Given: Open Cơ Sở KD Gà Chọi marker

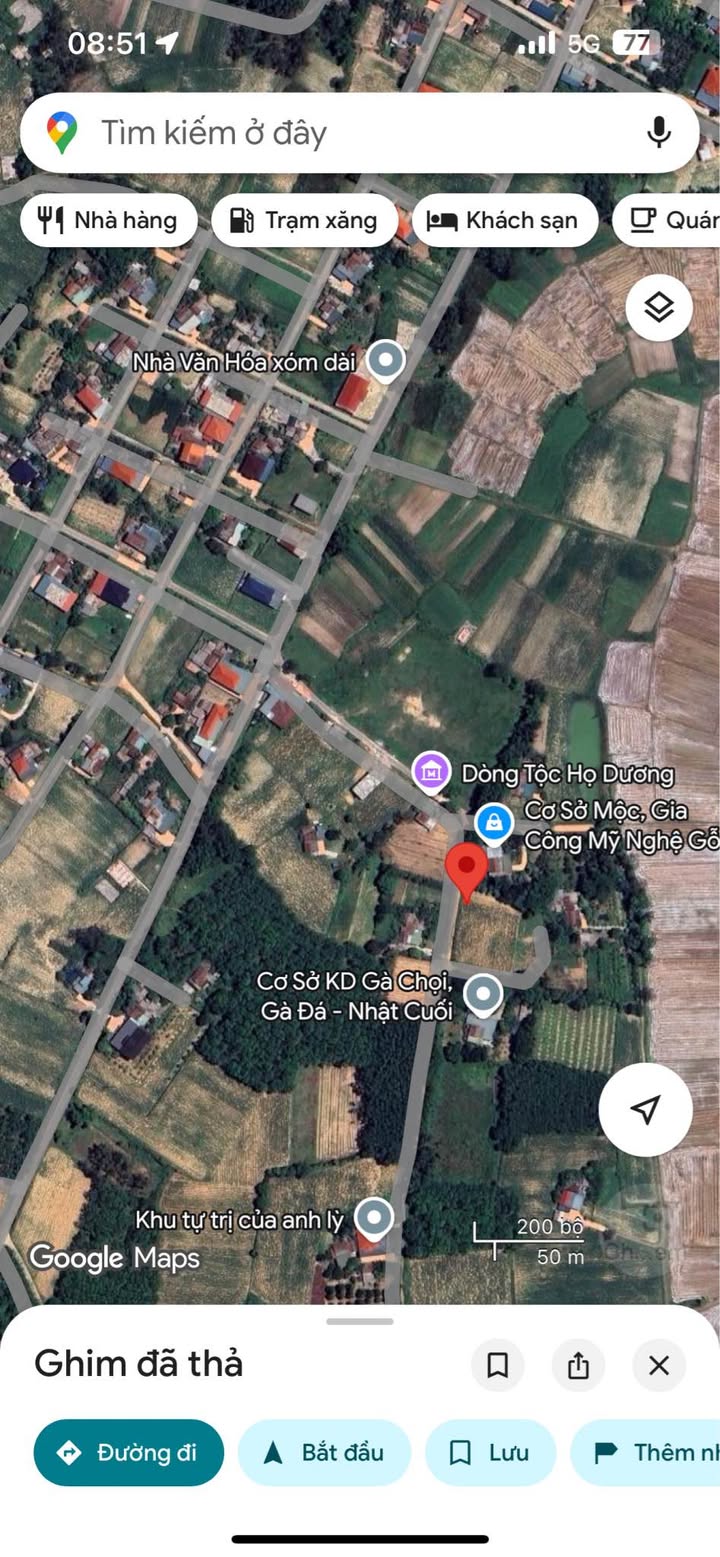Looking at the screenshot, I should click(484, 995).
